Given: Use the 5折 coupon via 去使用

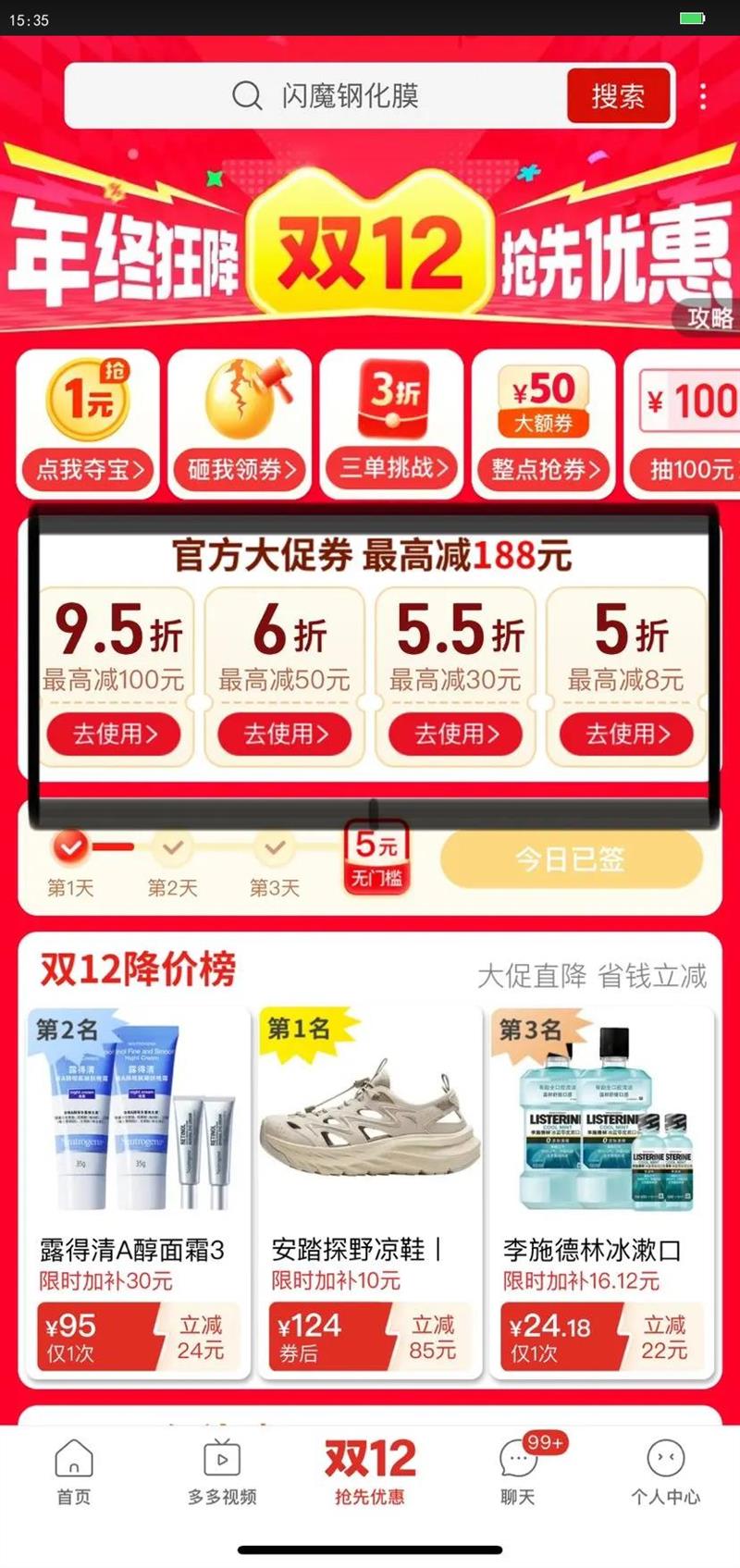Looking at the screenshot, I should coord(627,735).
